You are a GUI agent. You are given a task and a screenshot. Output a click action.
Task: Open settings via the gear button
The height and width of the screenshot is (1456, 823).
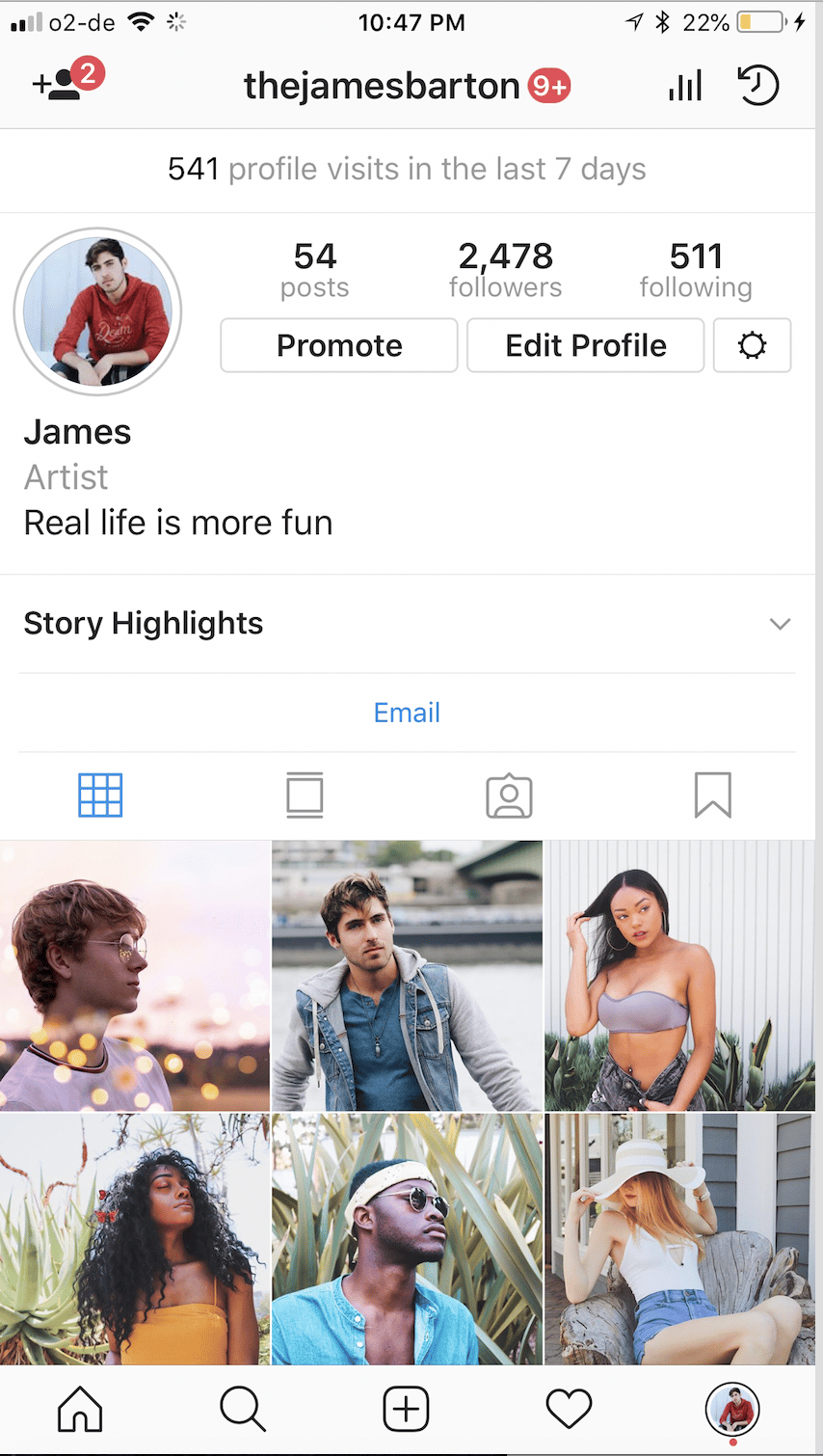[x=752, y=345]
